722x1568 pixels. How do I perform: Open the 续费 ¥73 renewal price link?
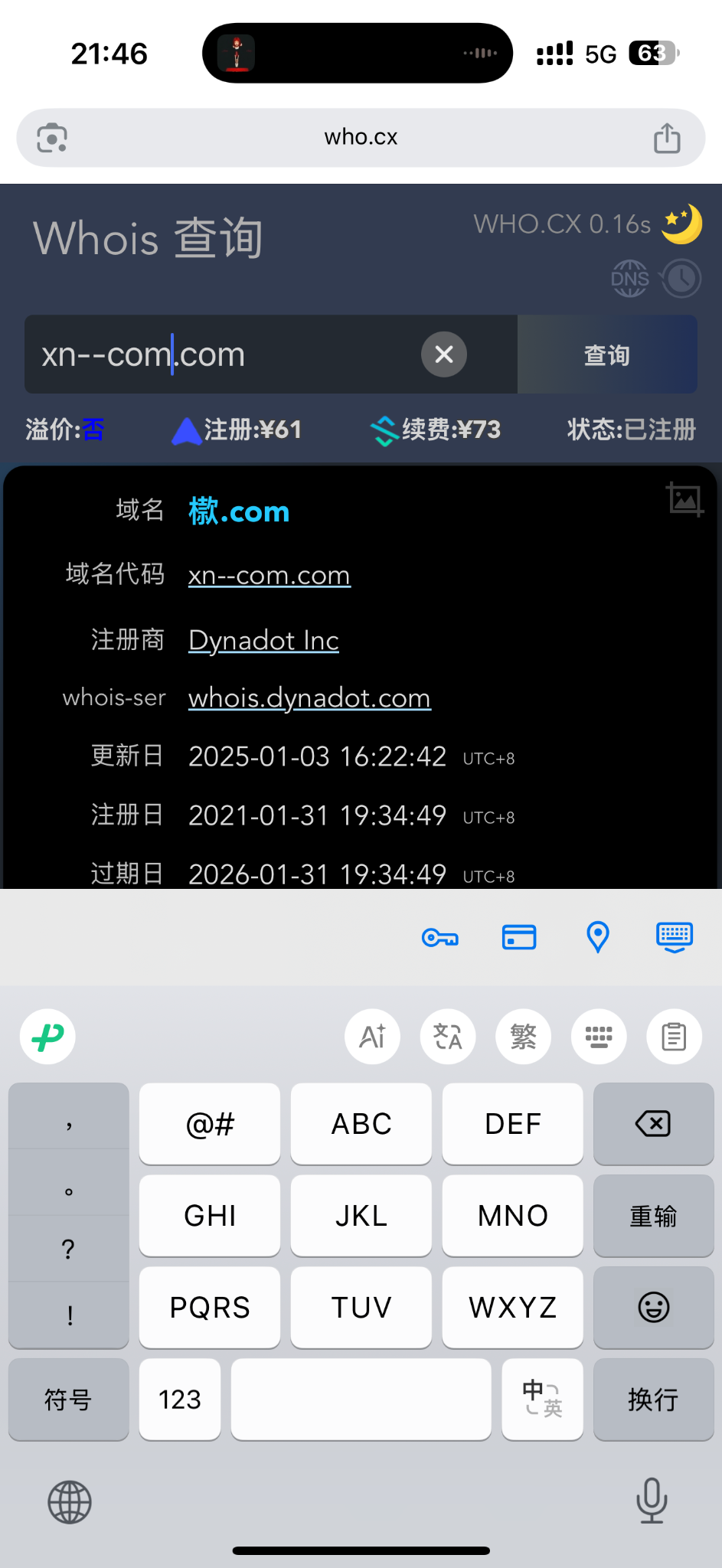click(436, 430)
